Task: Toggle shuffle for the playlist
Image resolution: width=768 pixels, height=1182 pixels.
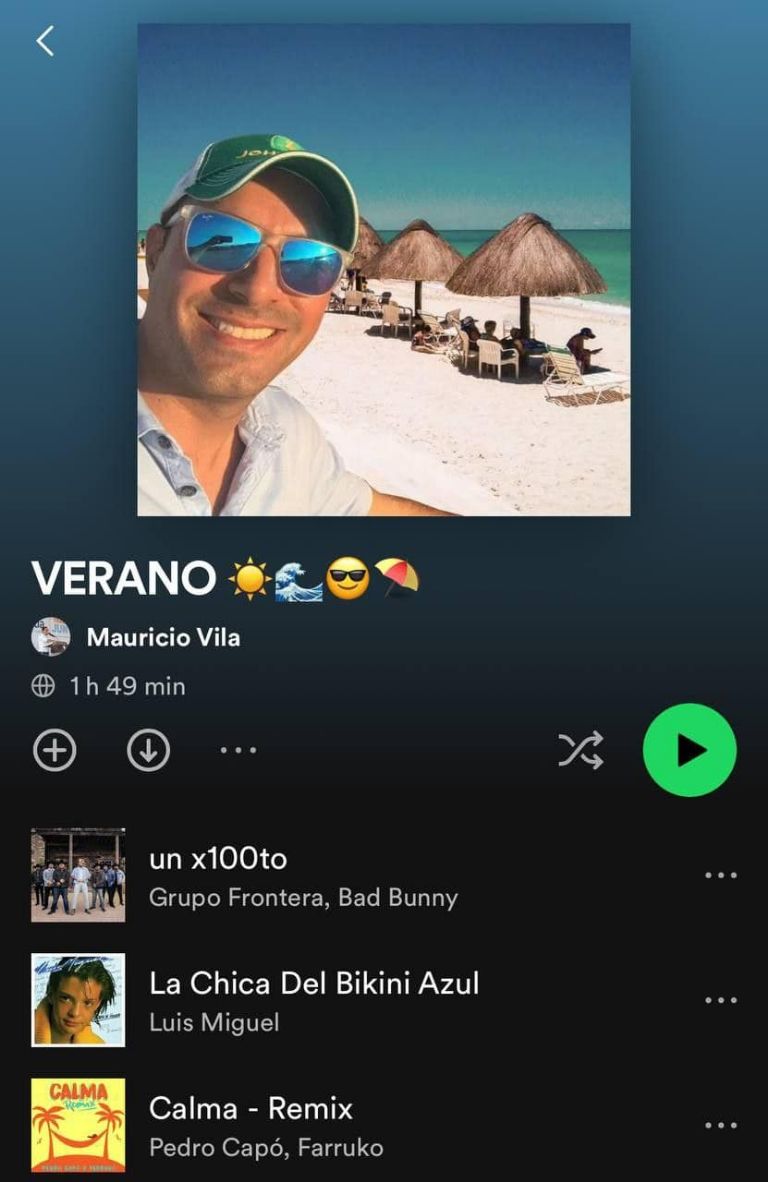Action: (x=580, y=750)
